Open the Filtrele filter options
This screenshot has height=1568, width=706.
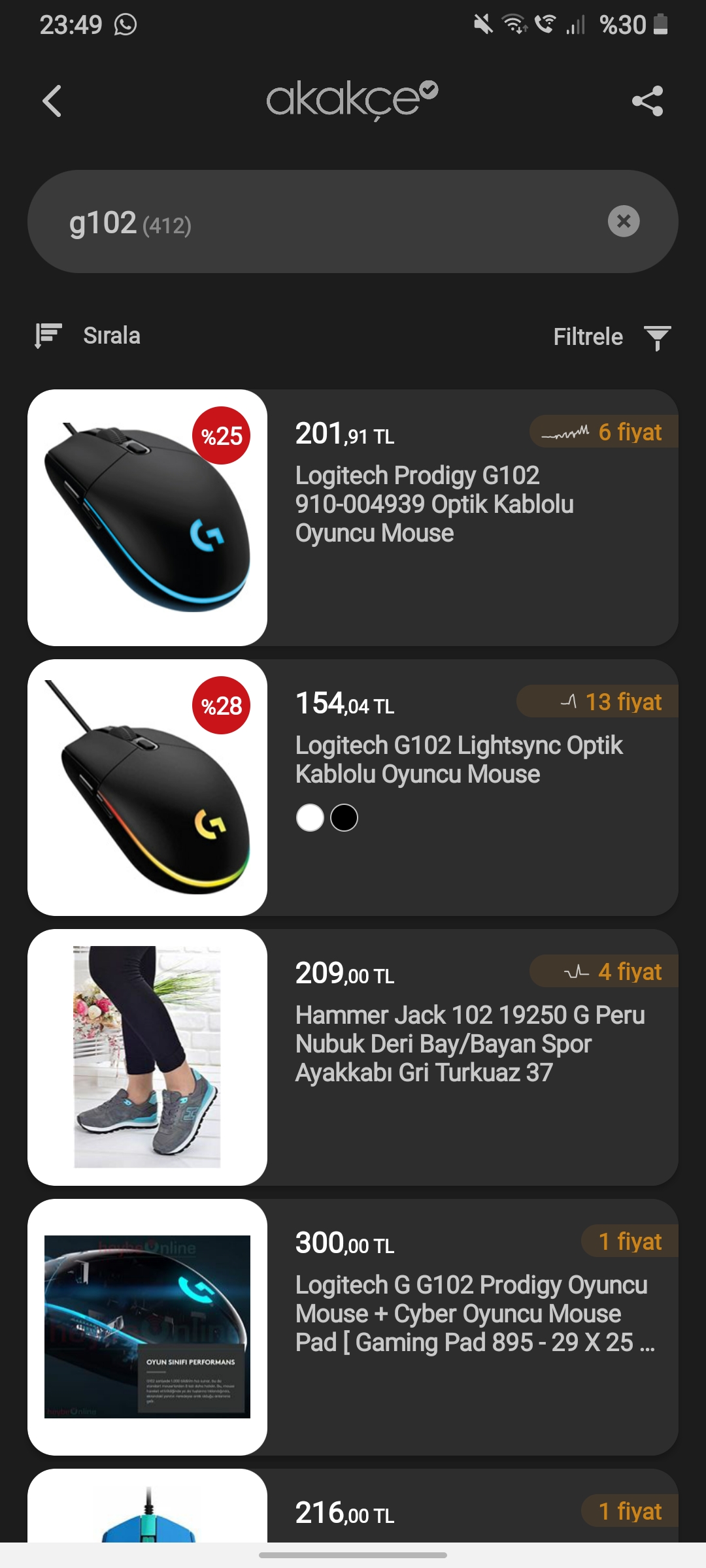pyautogui.click(x=611, y=337)
